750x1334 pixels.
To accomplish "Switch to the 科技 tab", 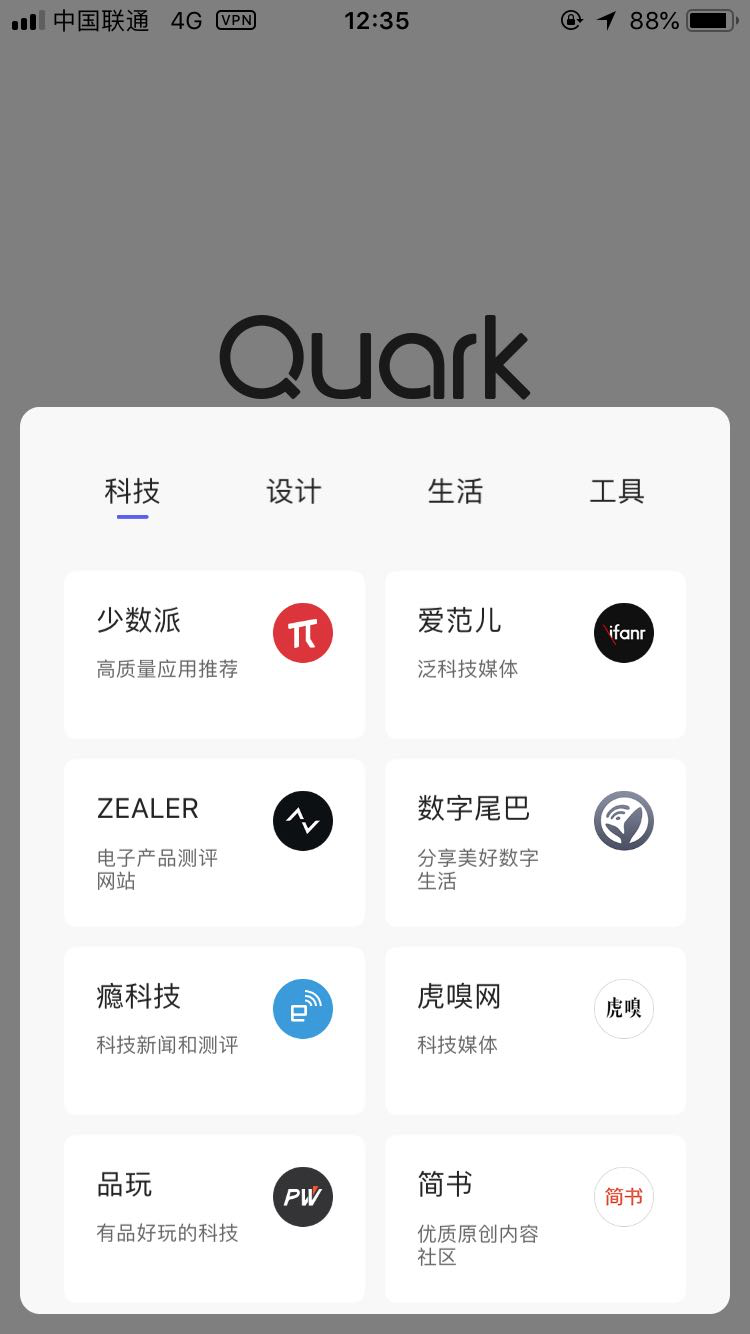I will 132,492.
